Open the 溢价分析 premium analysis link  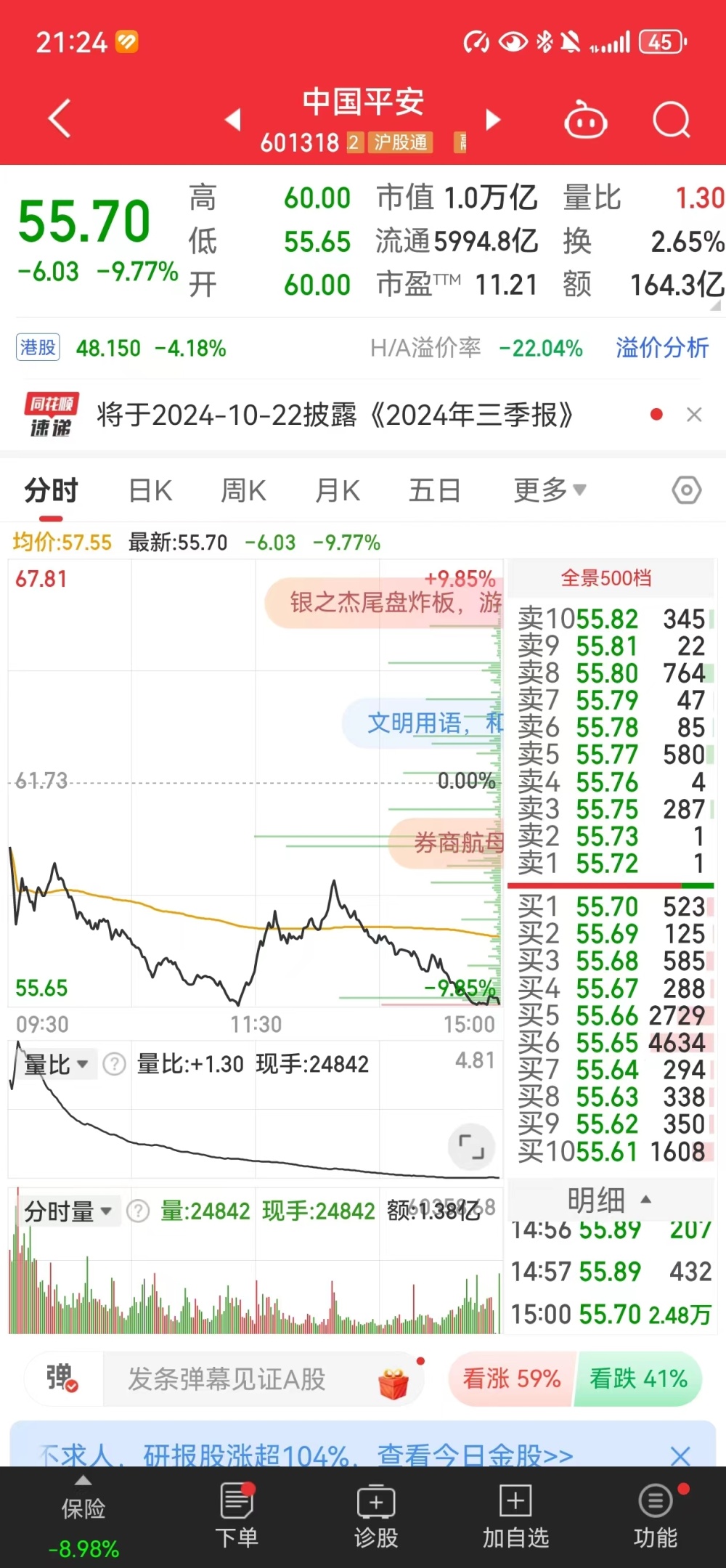click(661, 349)
